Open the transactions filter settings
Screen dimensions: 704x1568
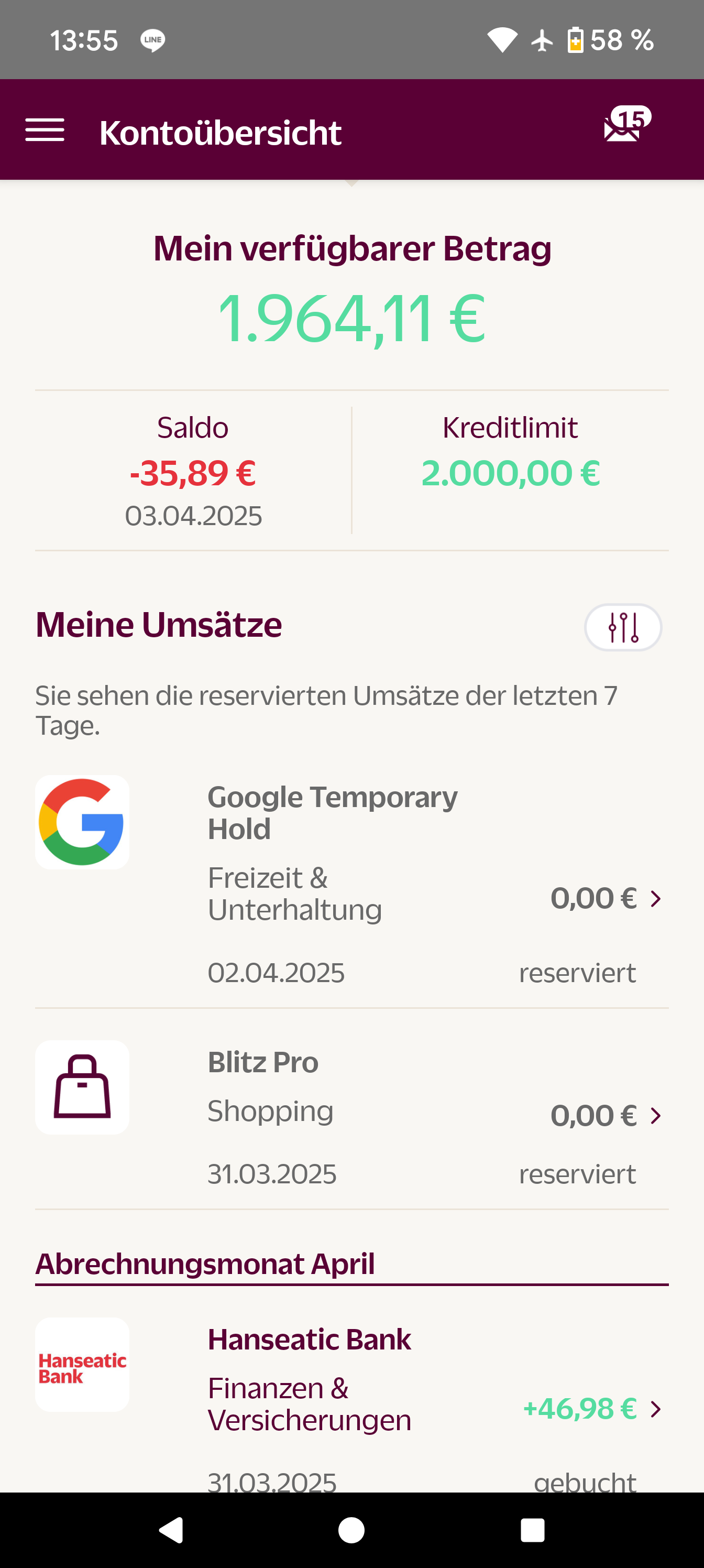point(623,627)
